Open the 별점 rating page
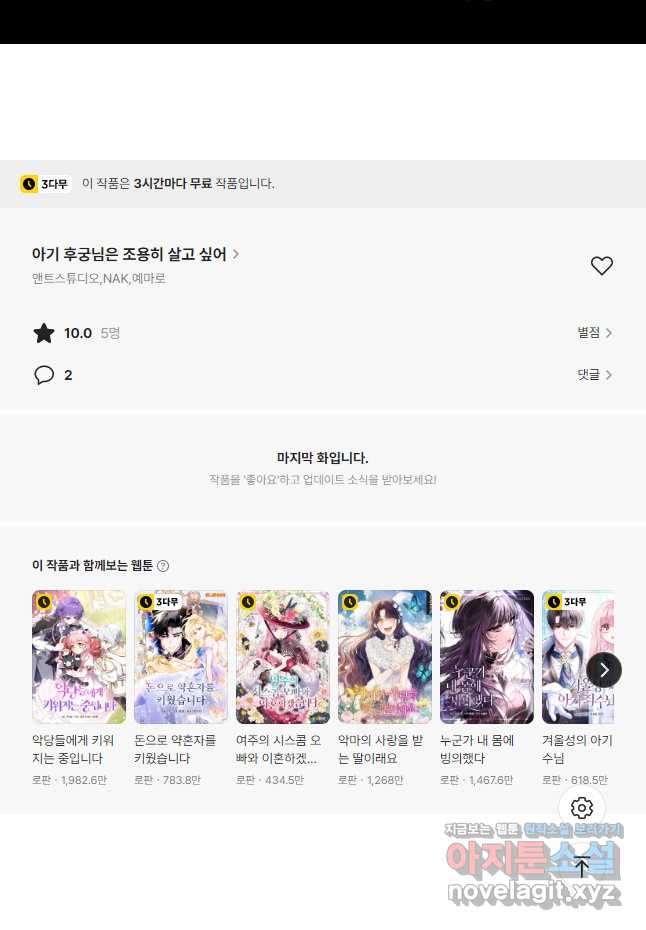Screen dimensions: 646x930 (594, 333)
